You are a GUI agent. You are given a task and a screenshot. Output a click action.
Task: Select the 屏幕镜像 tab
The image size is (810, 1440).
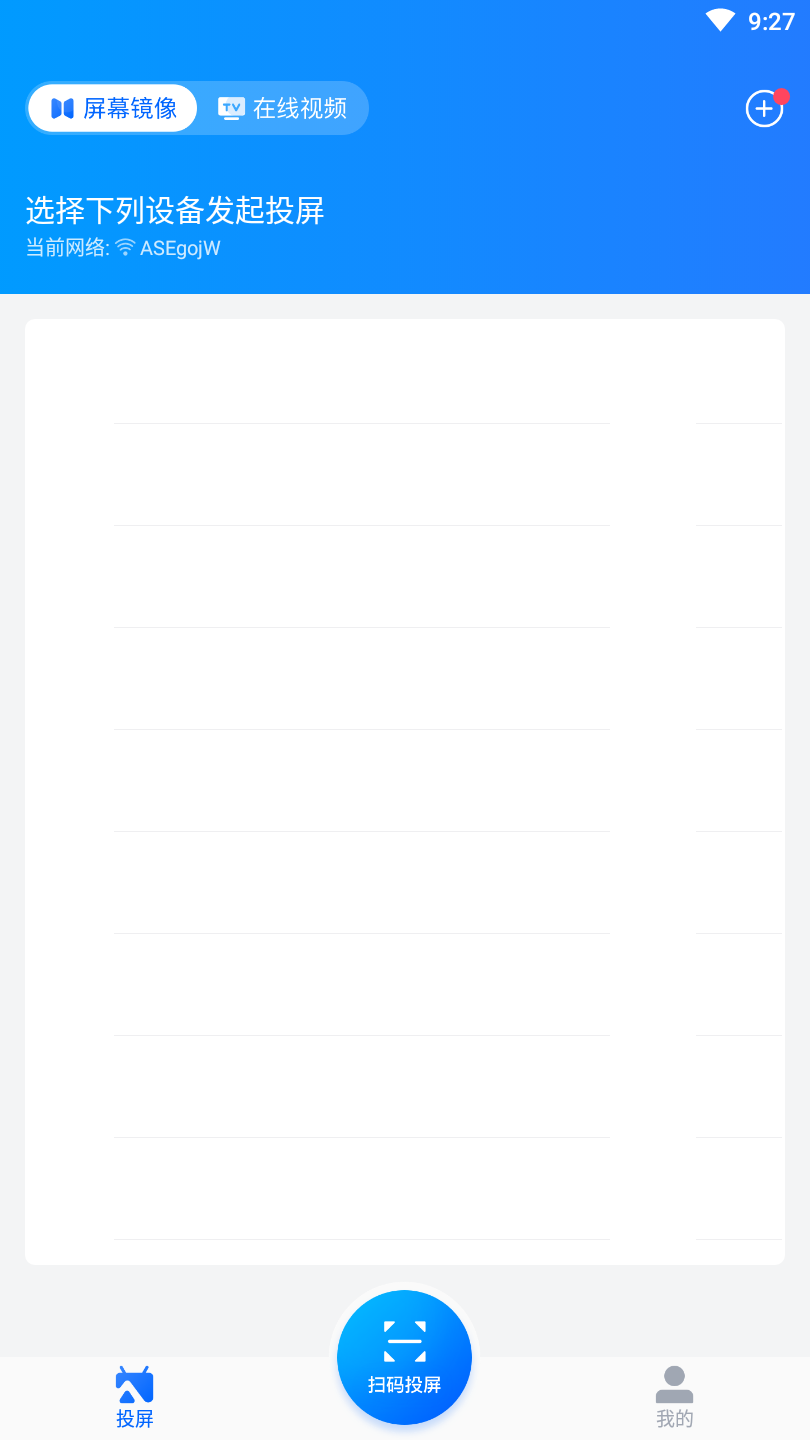[x=113, y=108]
